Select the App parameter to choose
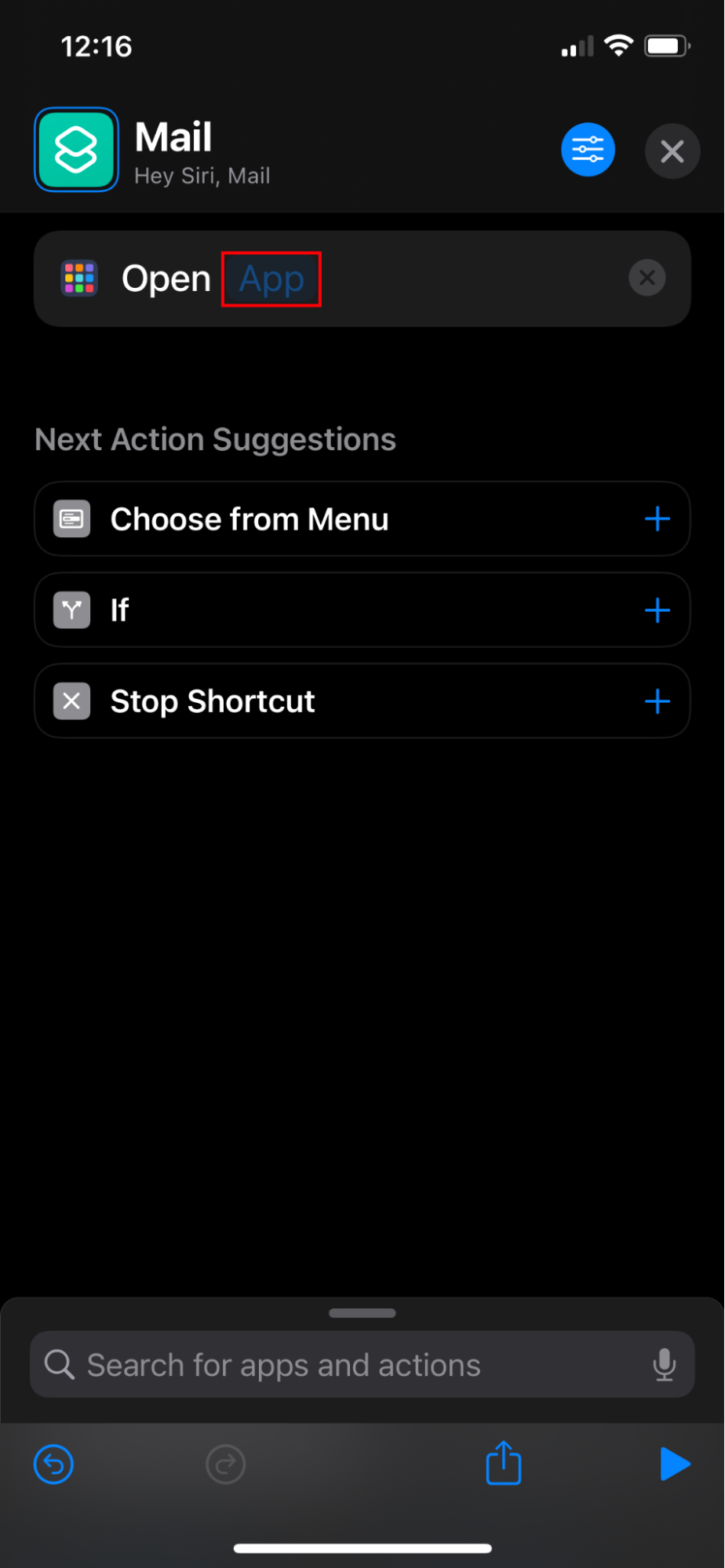This screenshot has height=1568, width=725. tap(271, 279)
